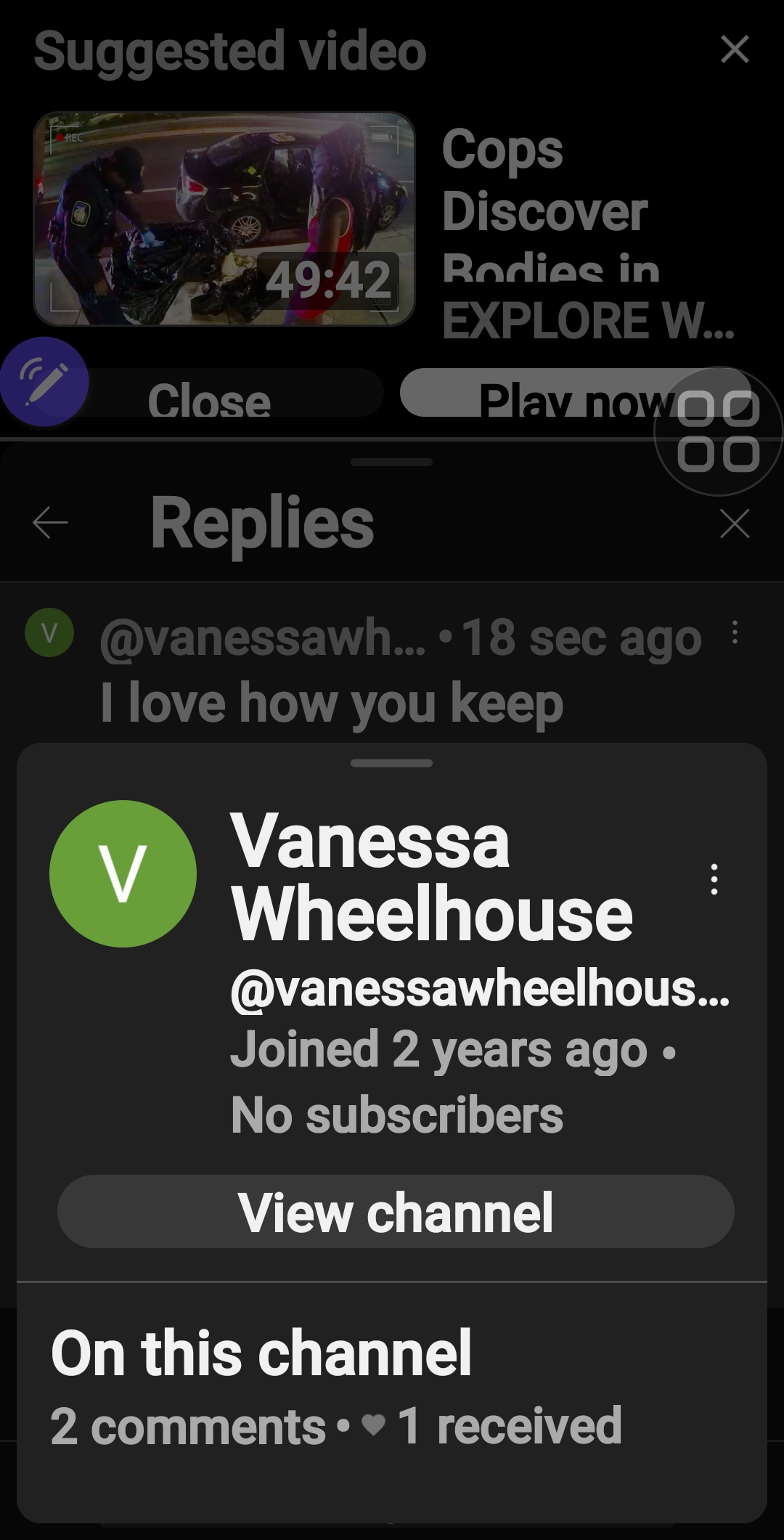Open Vanessa Wheelhouse's channel via View channel
This screenshot has width=784, height=1540.
tap(396, 1212)
